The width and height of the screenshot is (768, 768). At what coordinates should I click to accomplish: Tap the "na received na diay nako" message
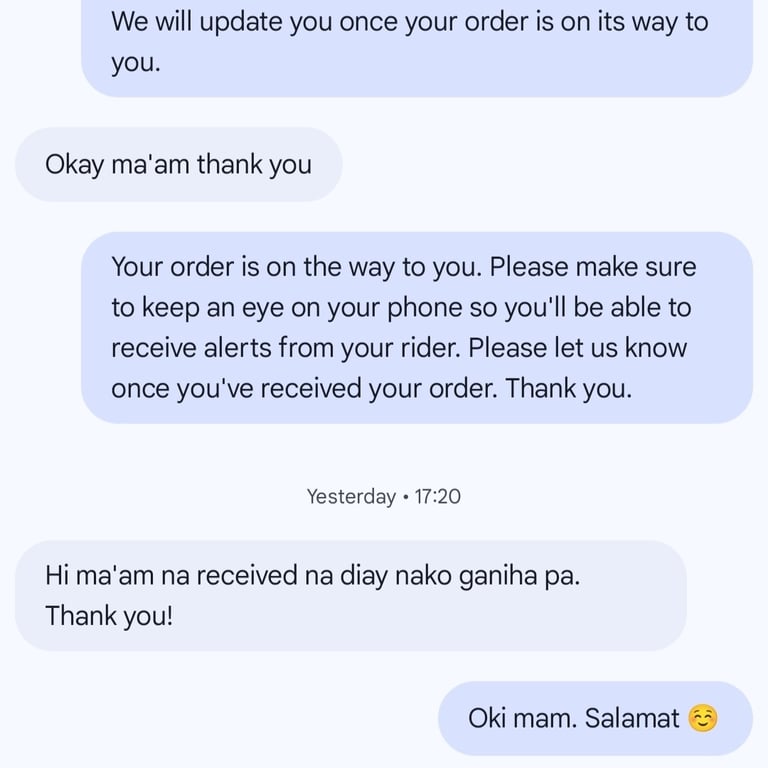click(x=350, y=595)
